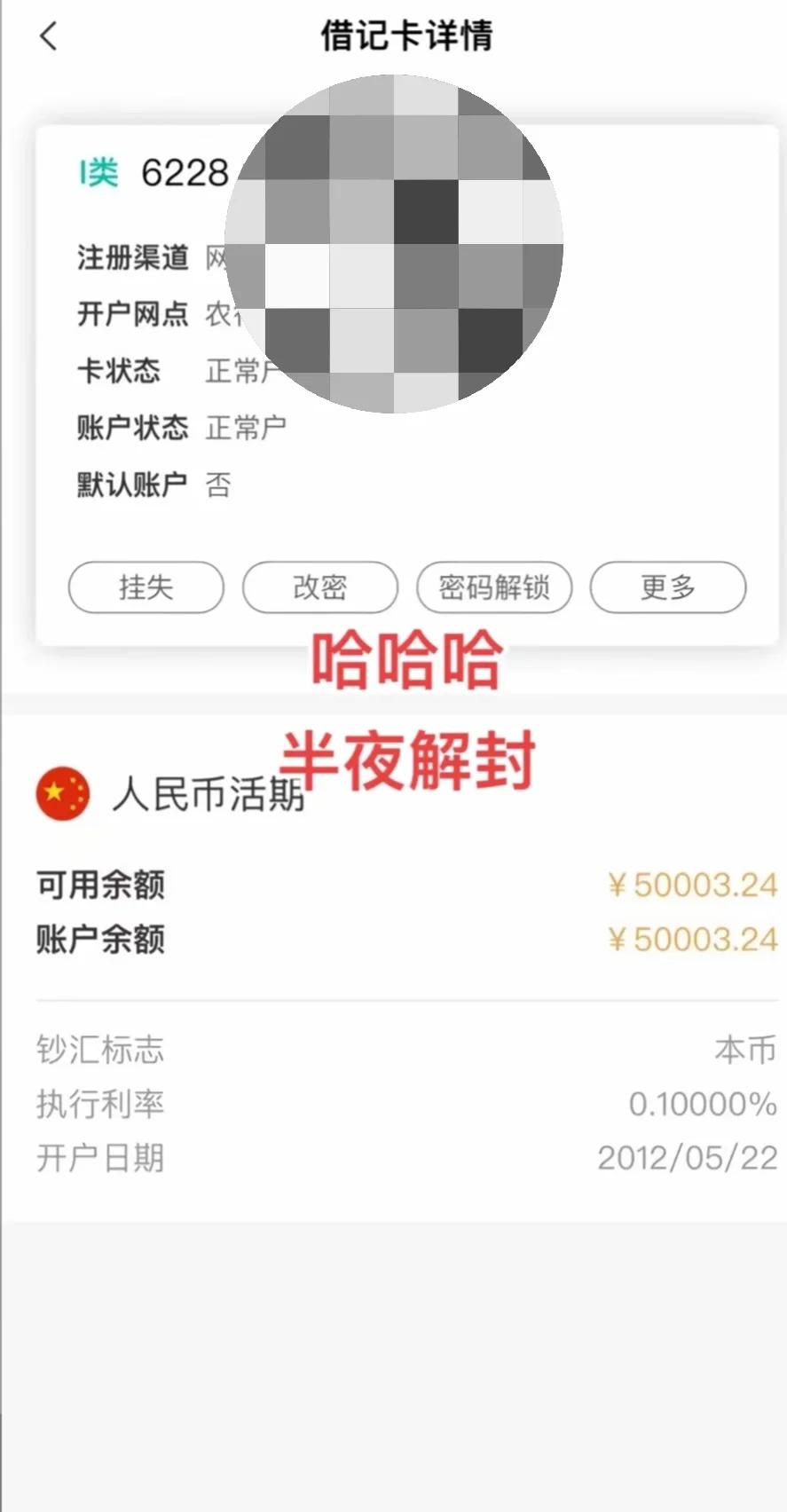This screenshot has height=1512, width=787.
Task: Expand the 注册渠道 registration channel details
Action: pos(133,257)
